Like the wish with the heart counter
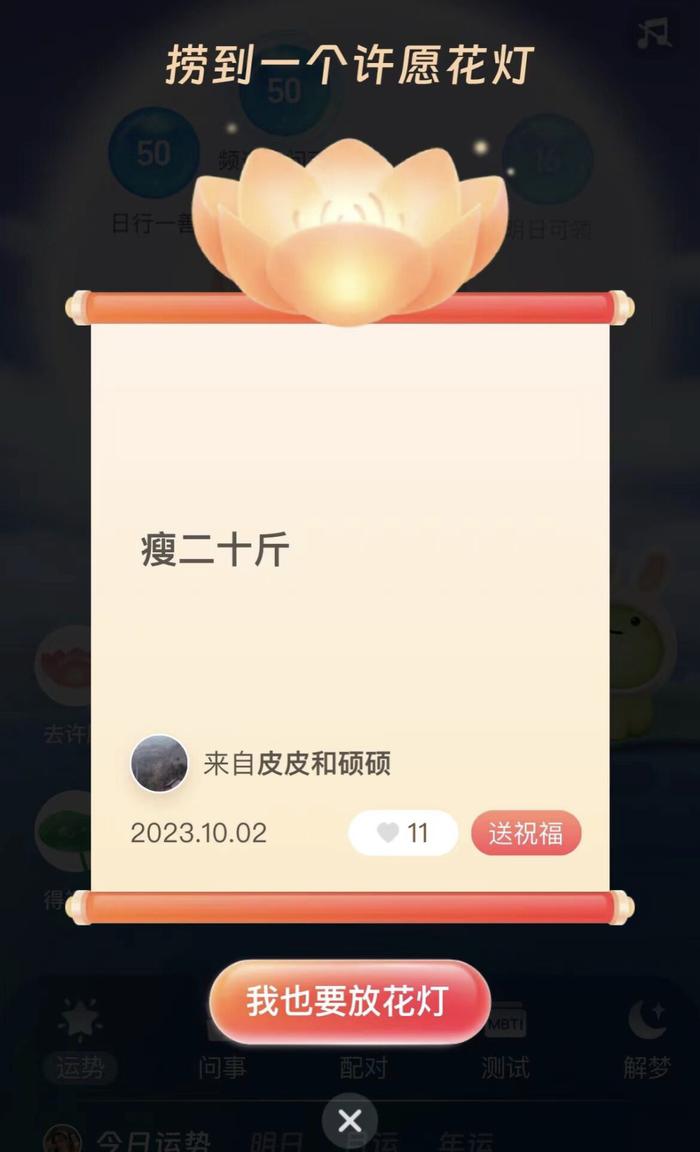This screenshot has height=1152, width=700. tap(402, 833)
